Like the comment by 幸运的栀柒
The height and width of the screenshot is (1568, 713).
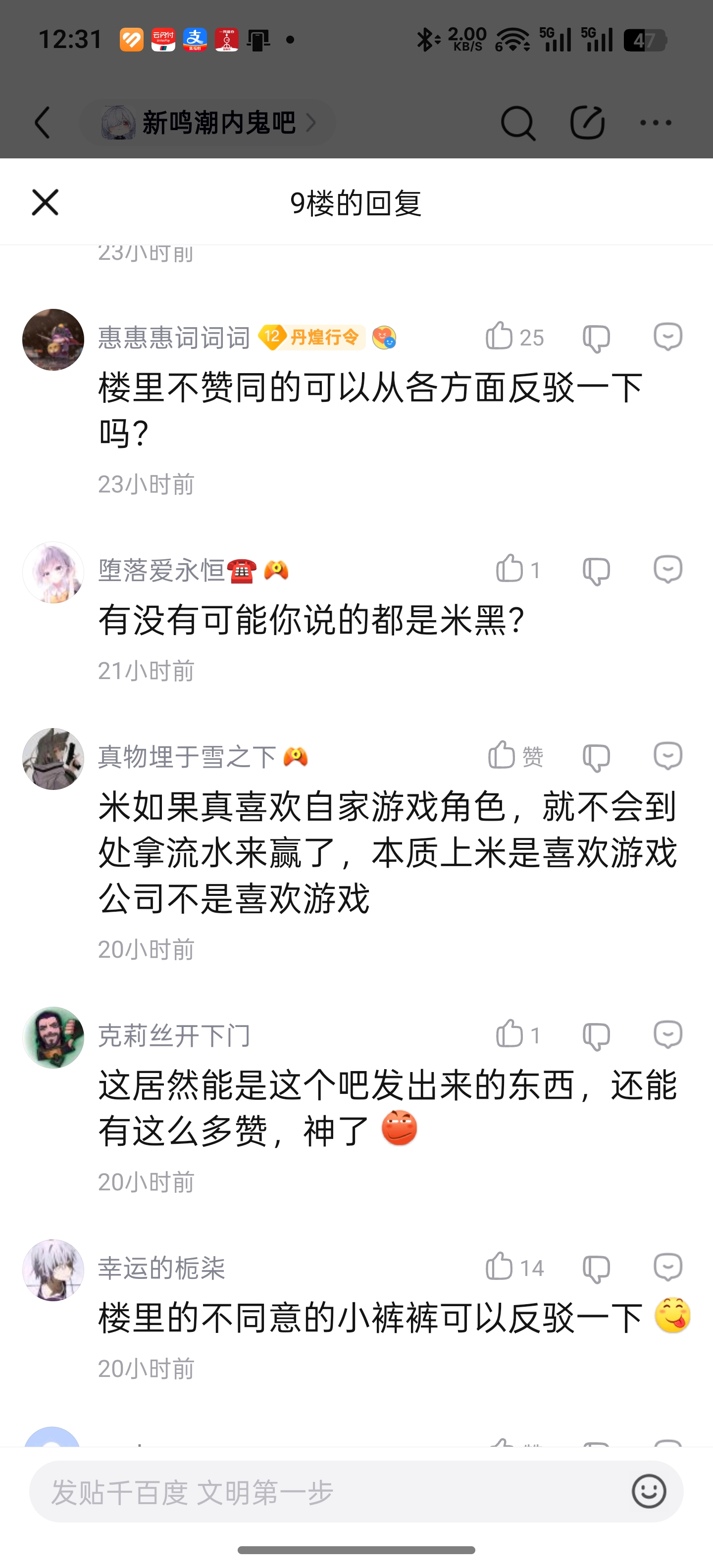pyautogui.click(x=500, y=1267)
